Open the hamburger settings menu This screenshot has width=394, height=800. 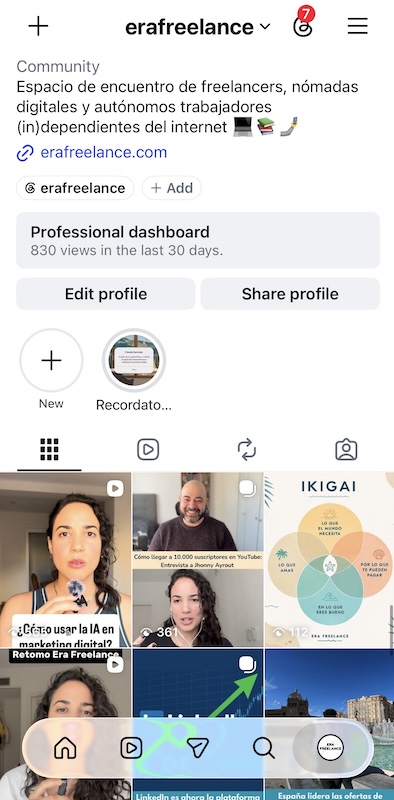click(x=358, y=26)
